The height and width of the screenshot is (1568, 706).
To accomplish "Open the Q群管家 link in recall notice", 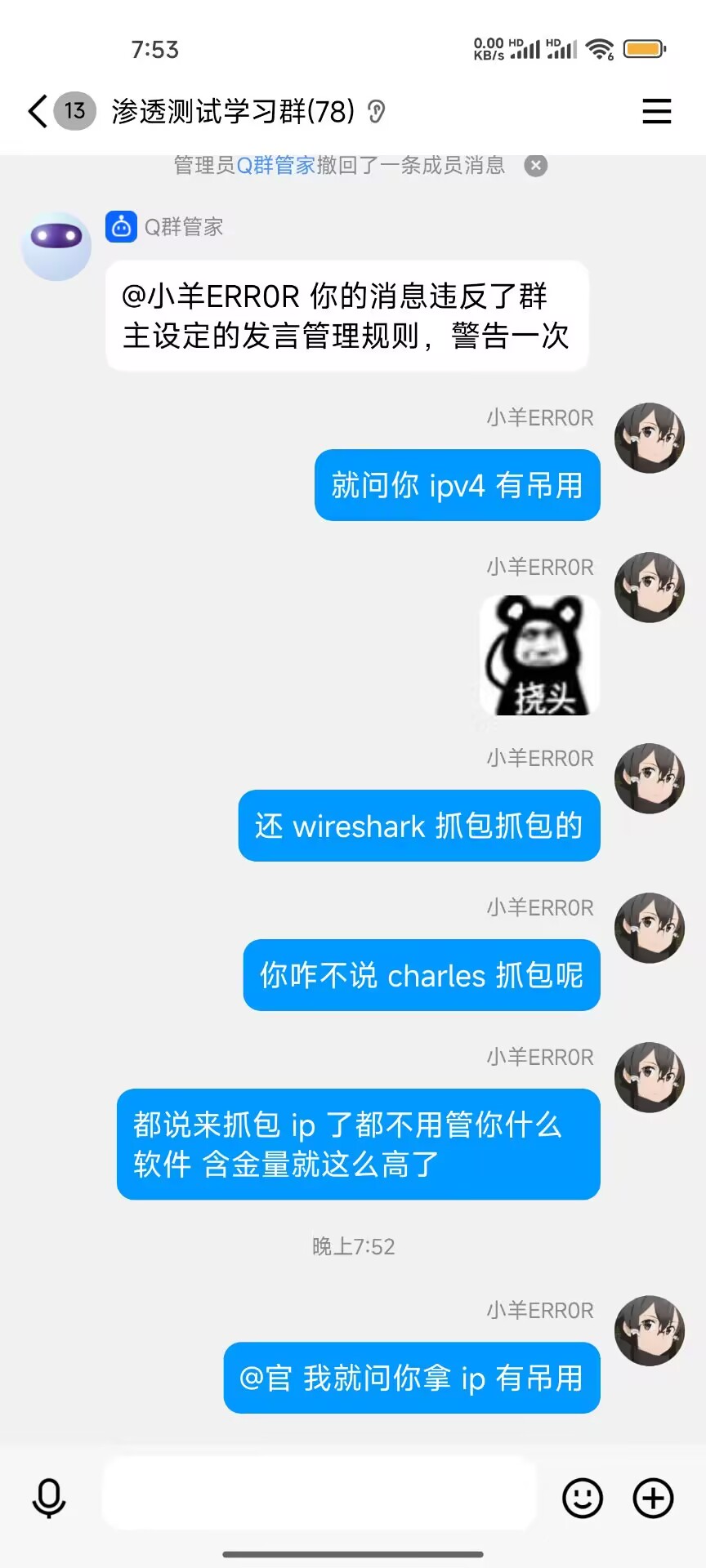I will pyautogui.click(x=275, y=166).
